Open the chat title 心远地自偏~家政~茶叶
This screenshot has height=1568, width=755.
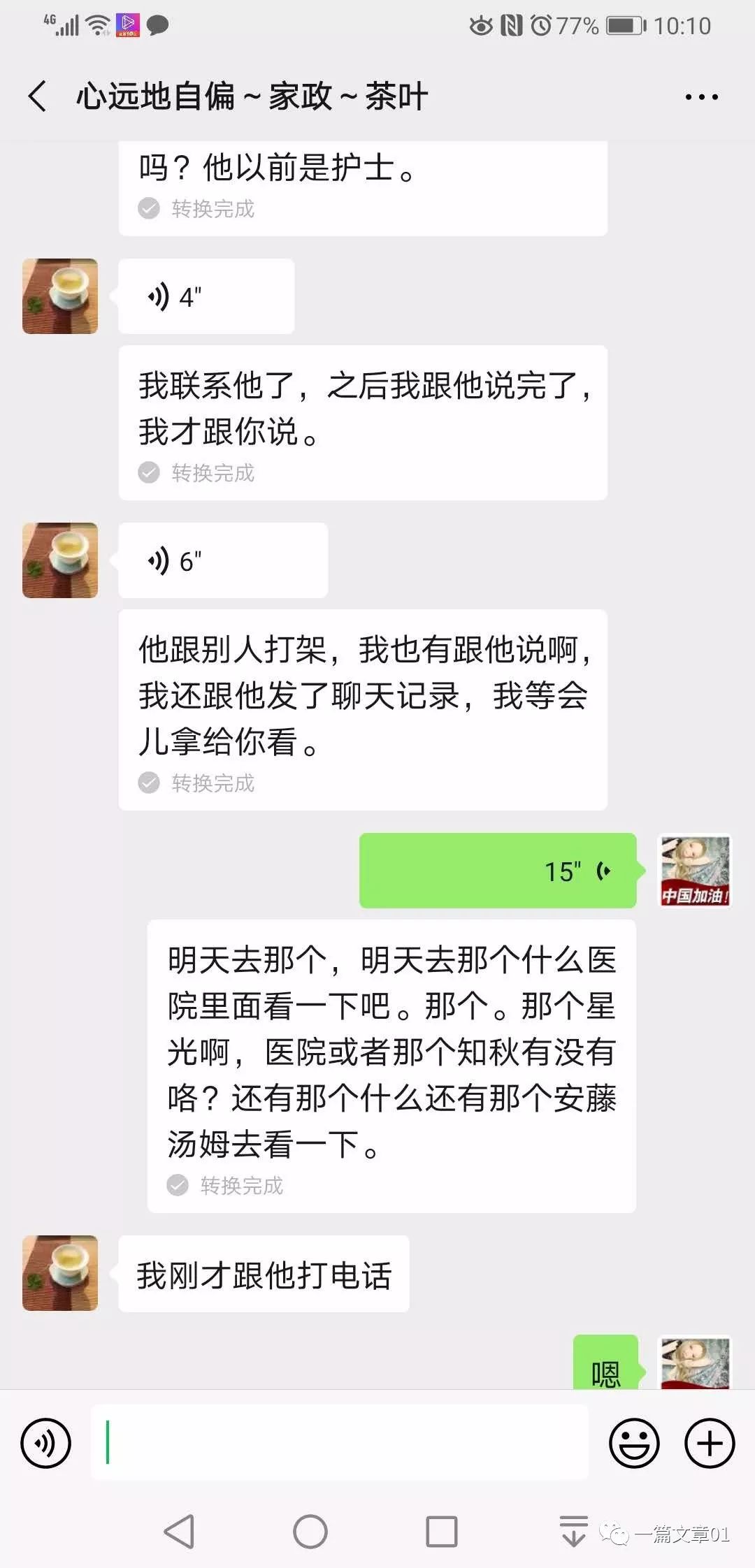[252, 96]
